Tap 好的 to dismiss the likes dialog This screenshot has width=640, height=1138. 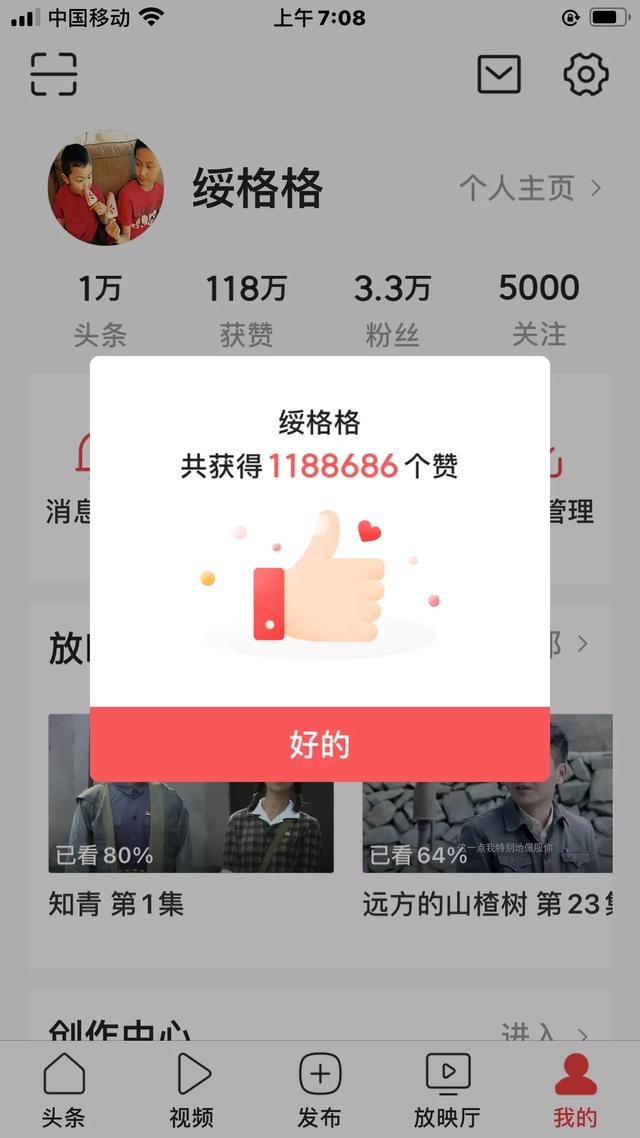[x=320, y=744]
